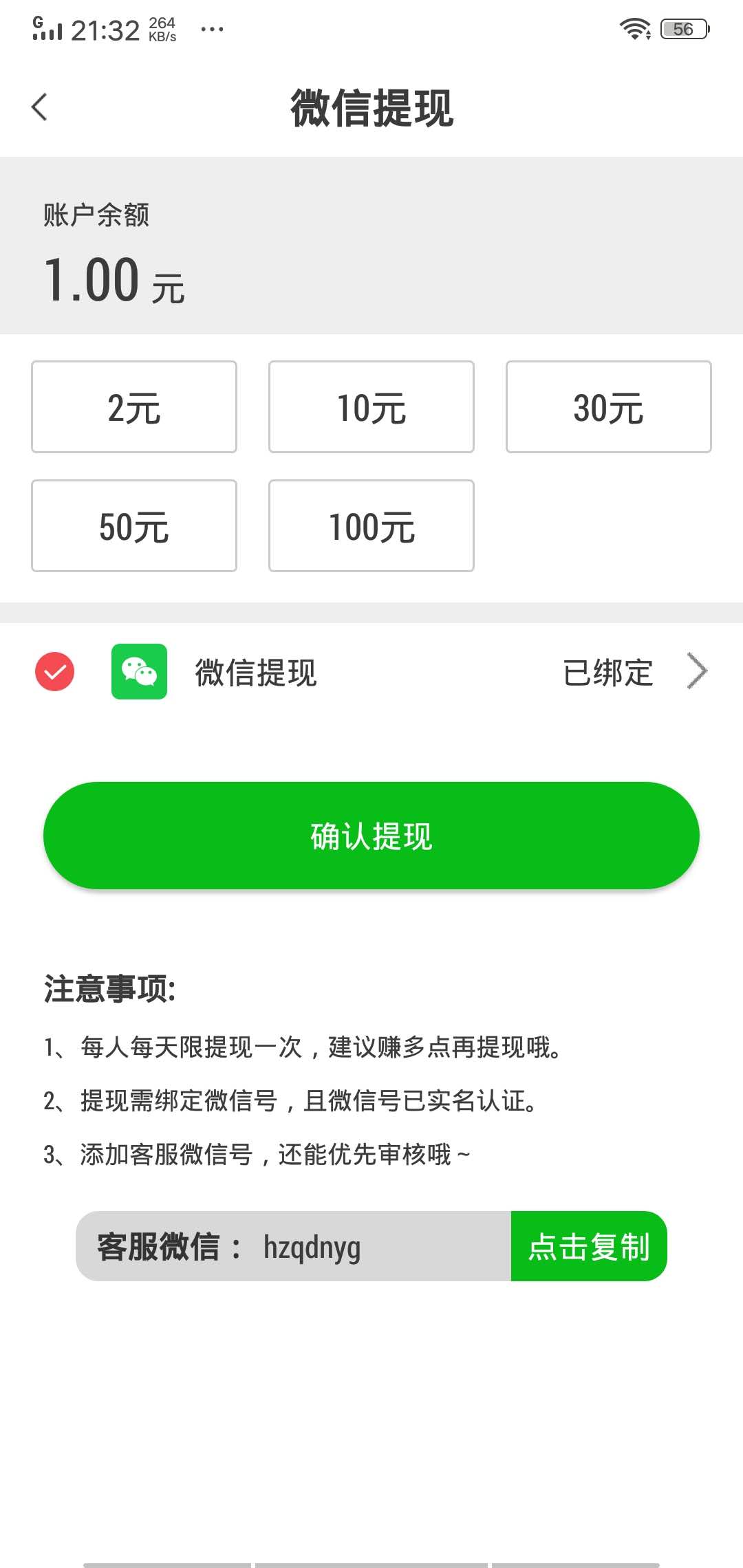
Task: Toggle the red checkmark for 微信提现 payout method
Action: 54,671
